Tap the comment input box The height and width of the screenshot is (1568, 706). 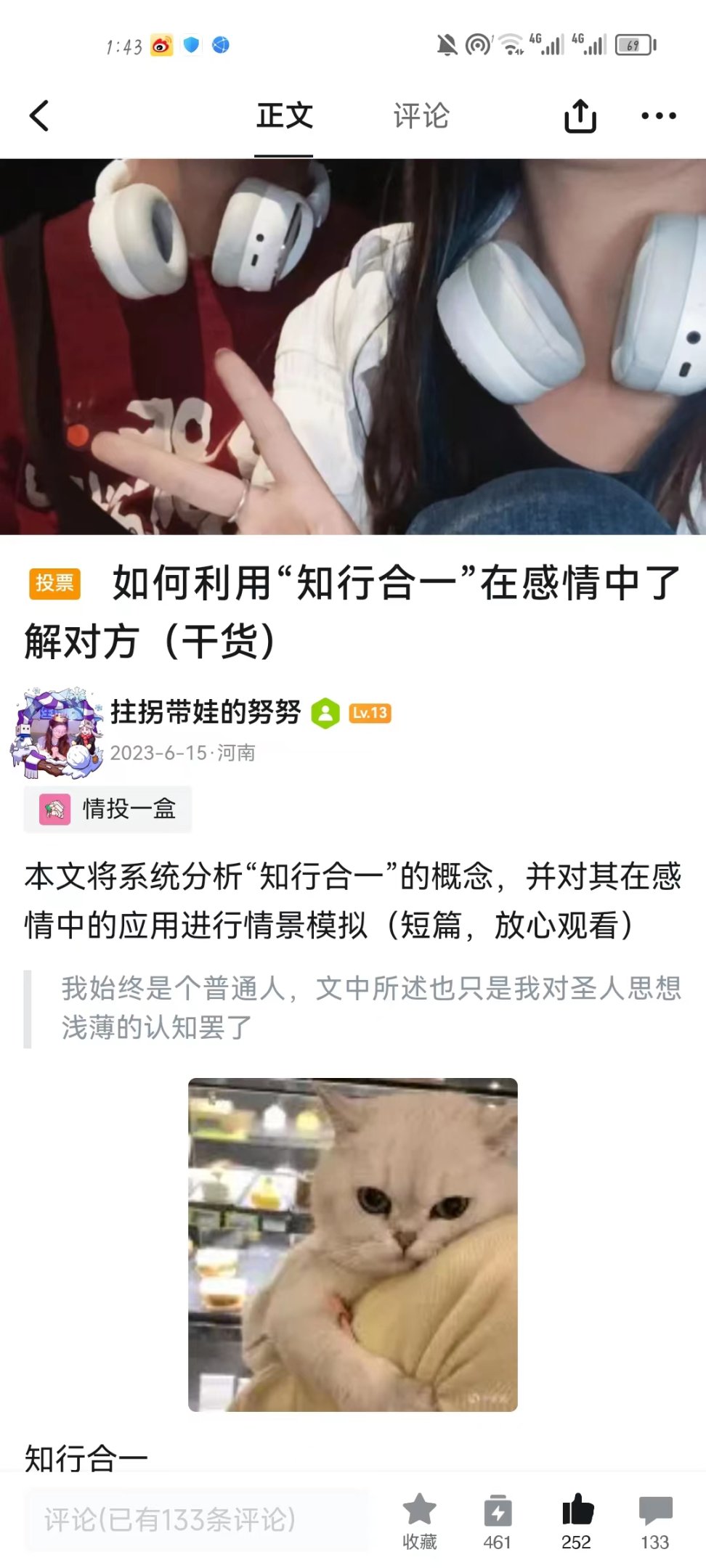196,1520
